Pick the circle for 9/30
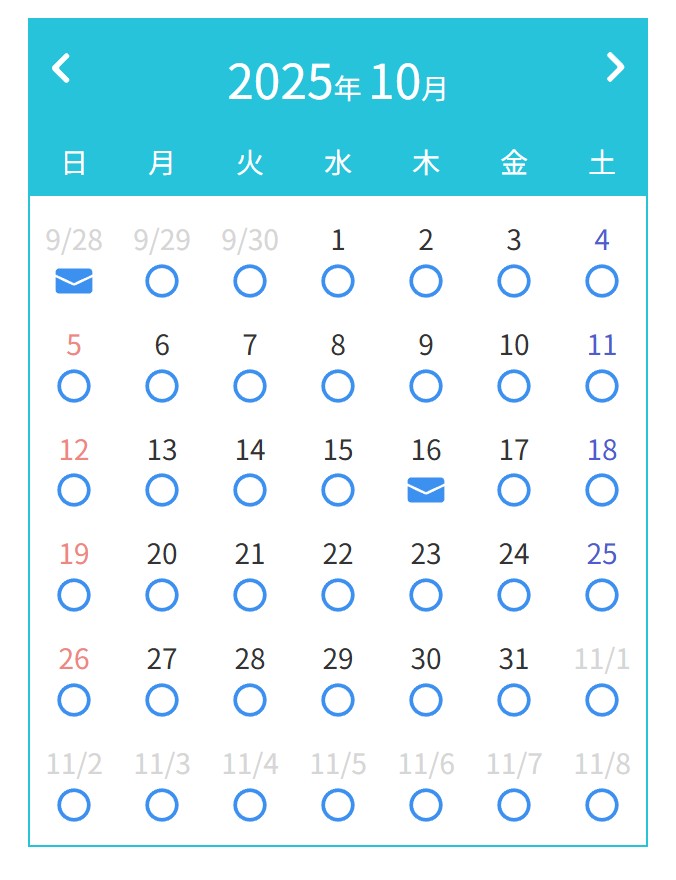 tap(250, 282)
